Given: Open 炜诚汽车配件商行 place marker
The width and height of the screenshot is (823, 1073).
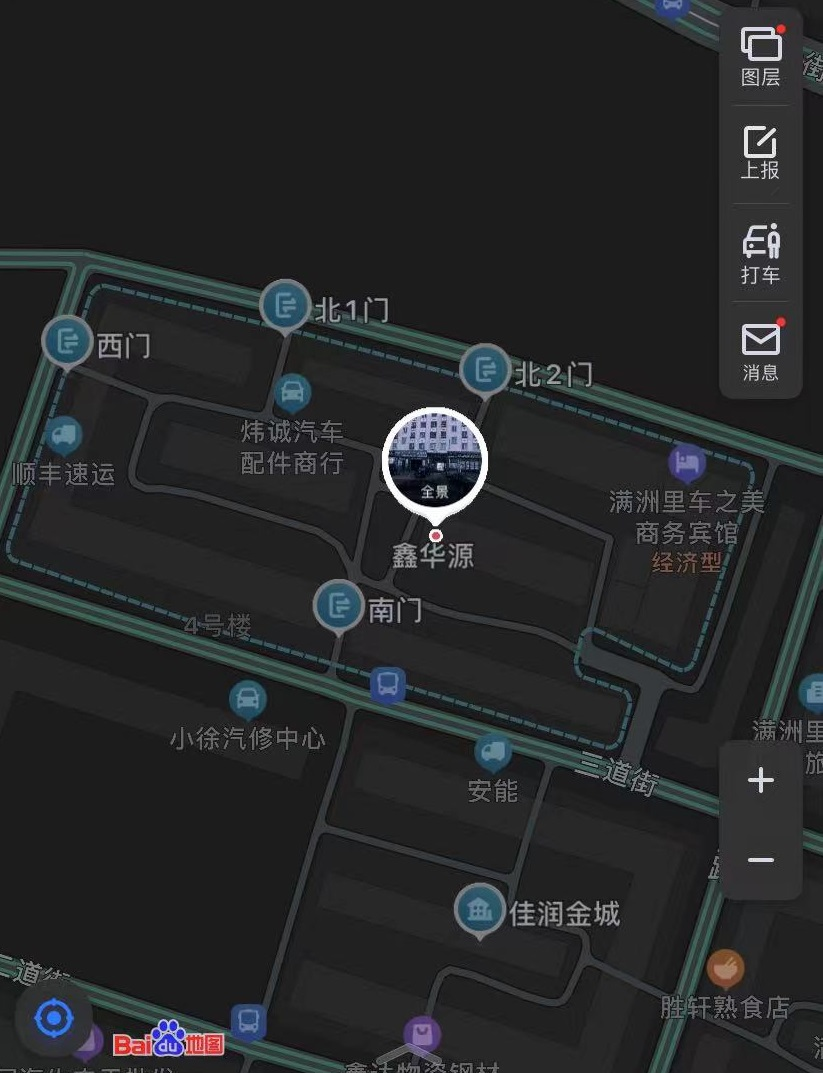Looking at the screenshot, I should click(292, 393).
